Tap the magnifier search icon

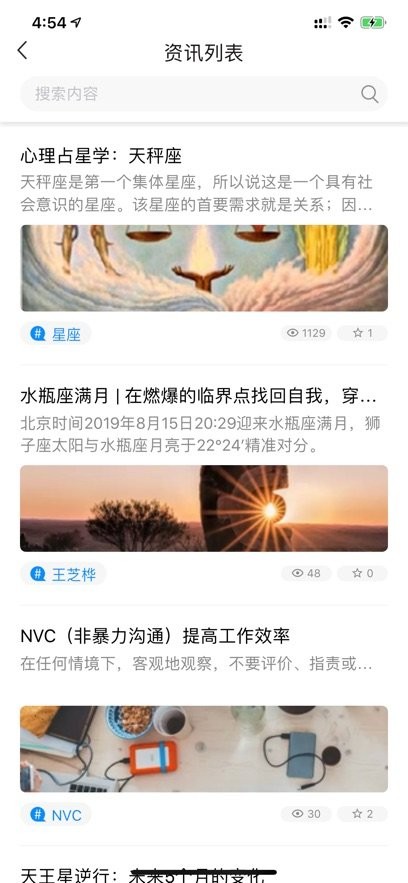(x=369, y=94)
